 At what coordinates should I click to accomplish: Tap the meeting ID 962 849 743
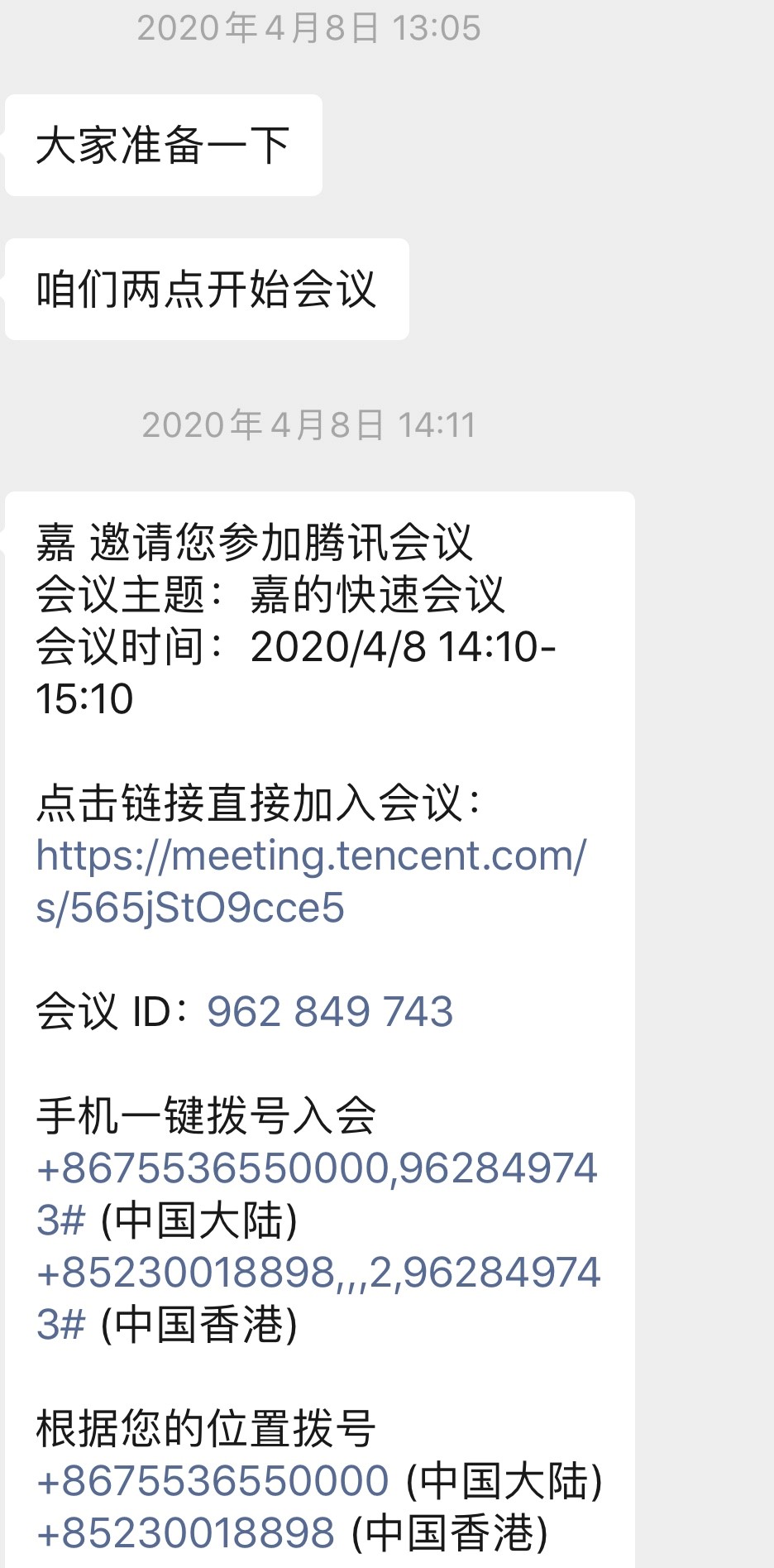click(x=329, y=1012)
